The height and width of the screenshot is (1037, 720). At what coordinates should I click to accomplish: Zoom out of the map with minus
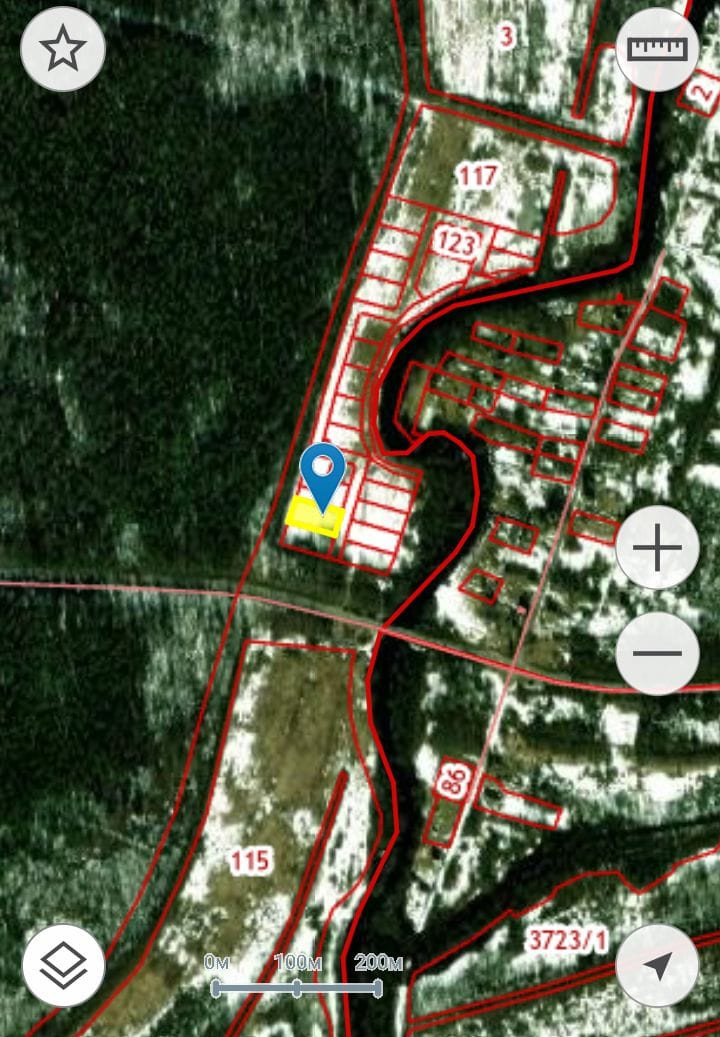657,653
